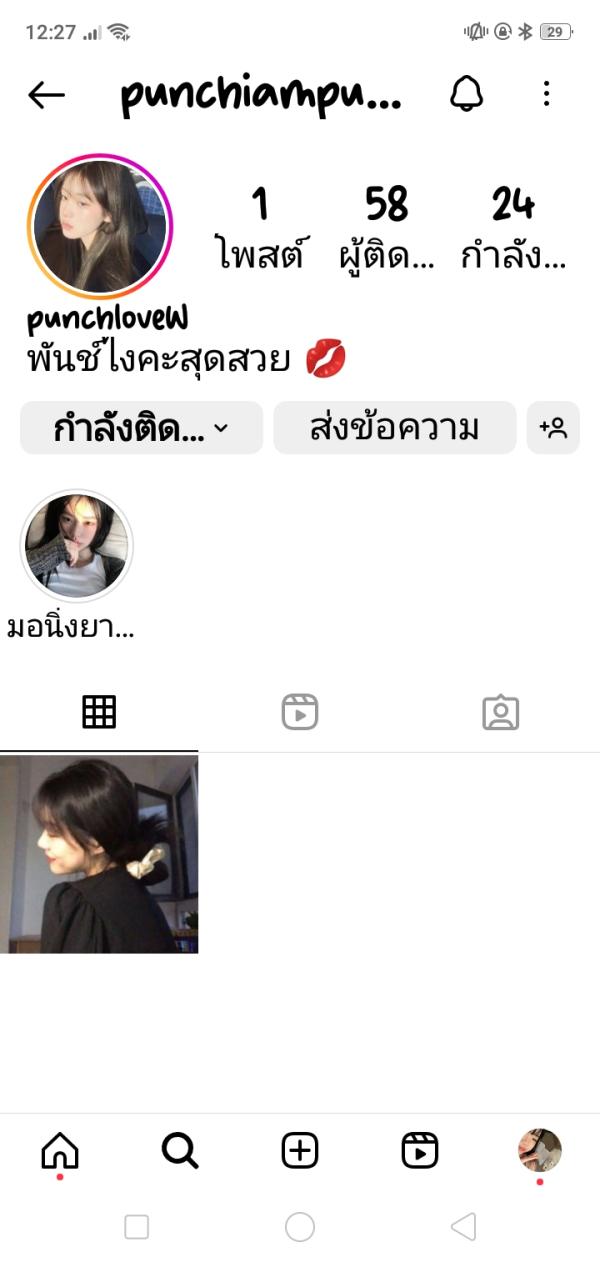600x1267 pixels.
Task: Go to the Home feed
Action: pos(60,1151)
